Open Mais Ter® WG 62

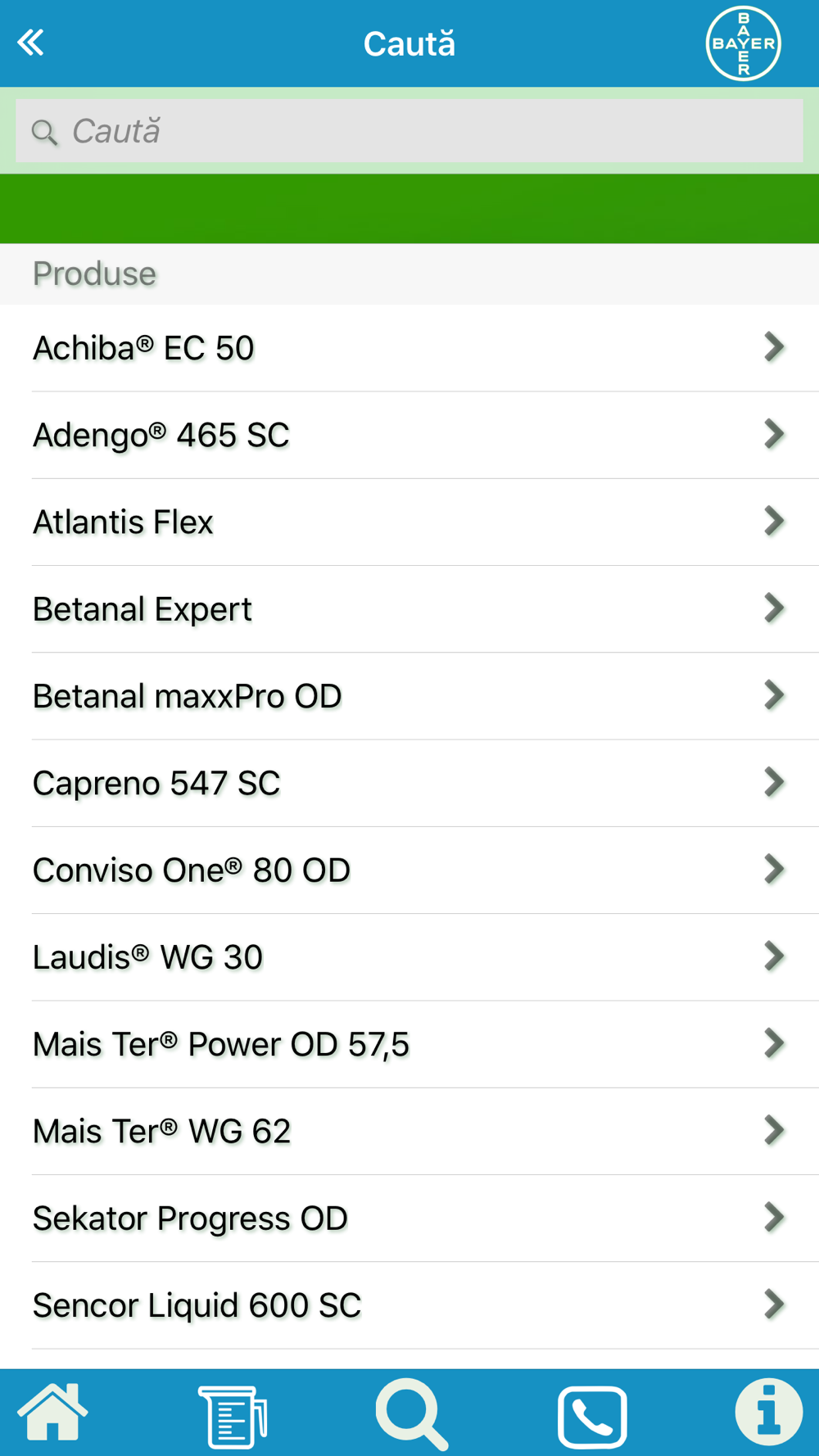(409, 1131)
